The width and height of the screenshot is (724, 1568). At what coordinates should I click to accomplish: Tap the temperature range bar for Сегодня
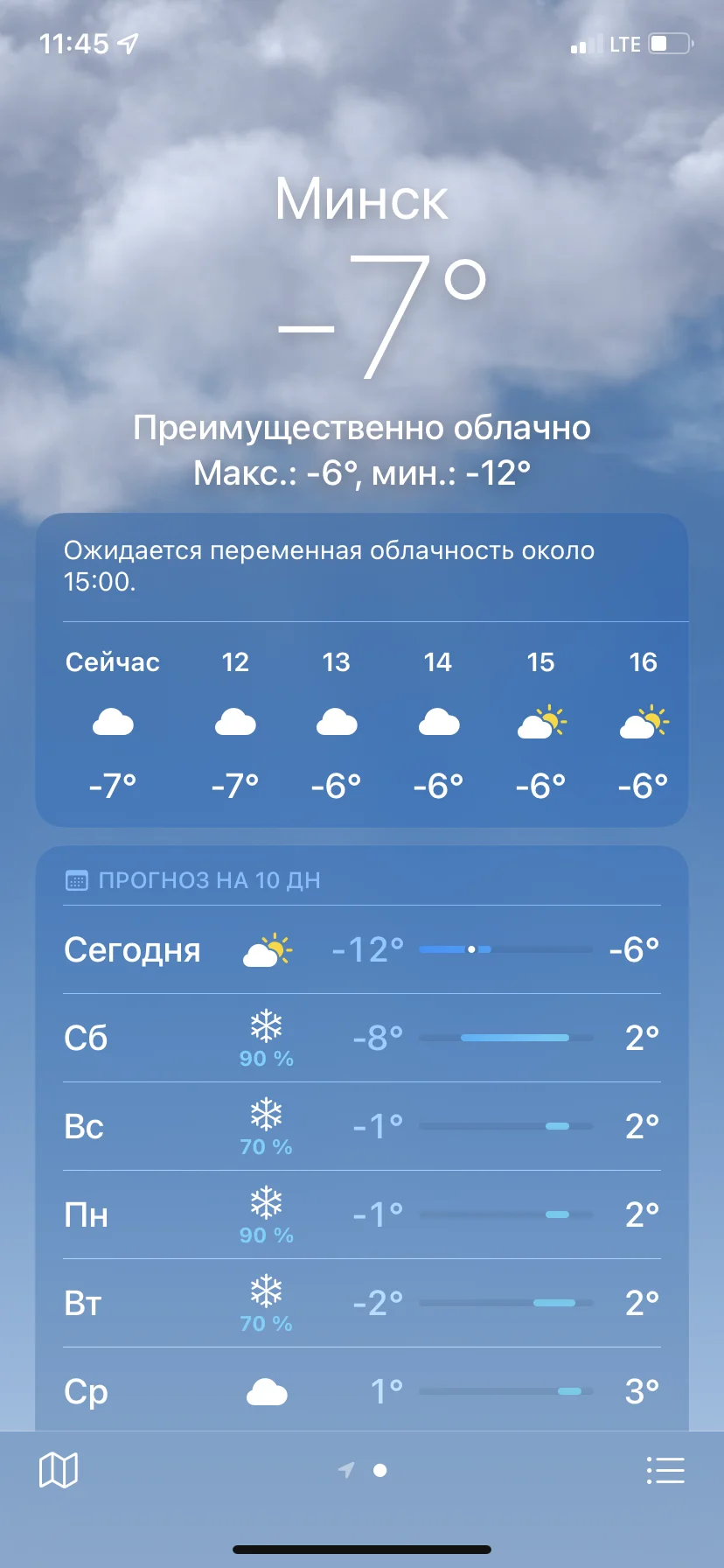pyautogui.click(x=505, y=948)
